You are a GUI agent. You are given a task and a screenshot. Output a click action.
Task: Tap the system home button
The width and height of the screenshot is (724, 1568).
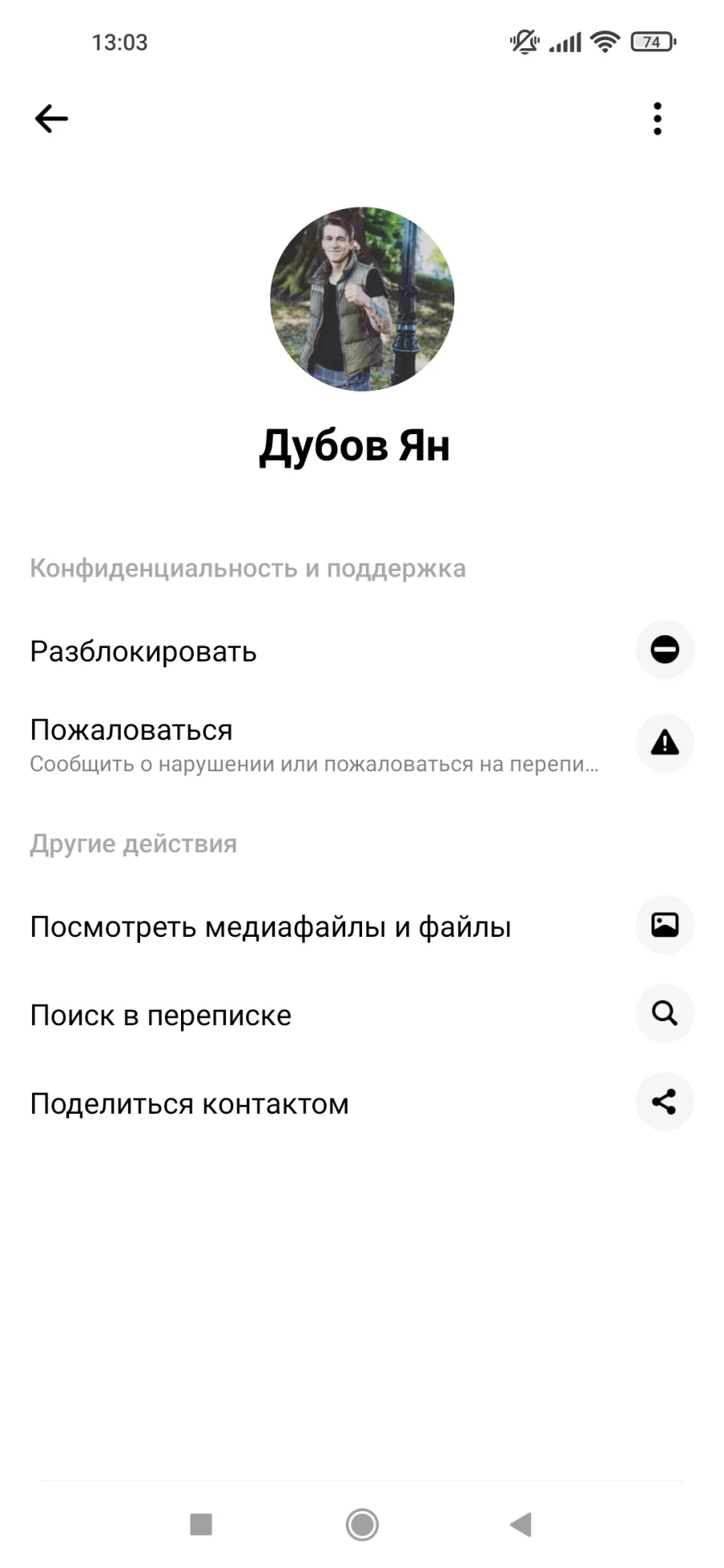tap(362, 1524)
